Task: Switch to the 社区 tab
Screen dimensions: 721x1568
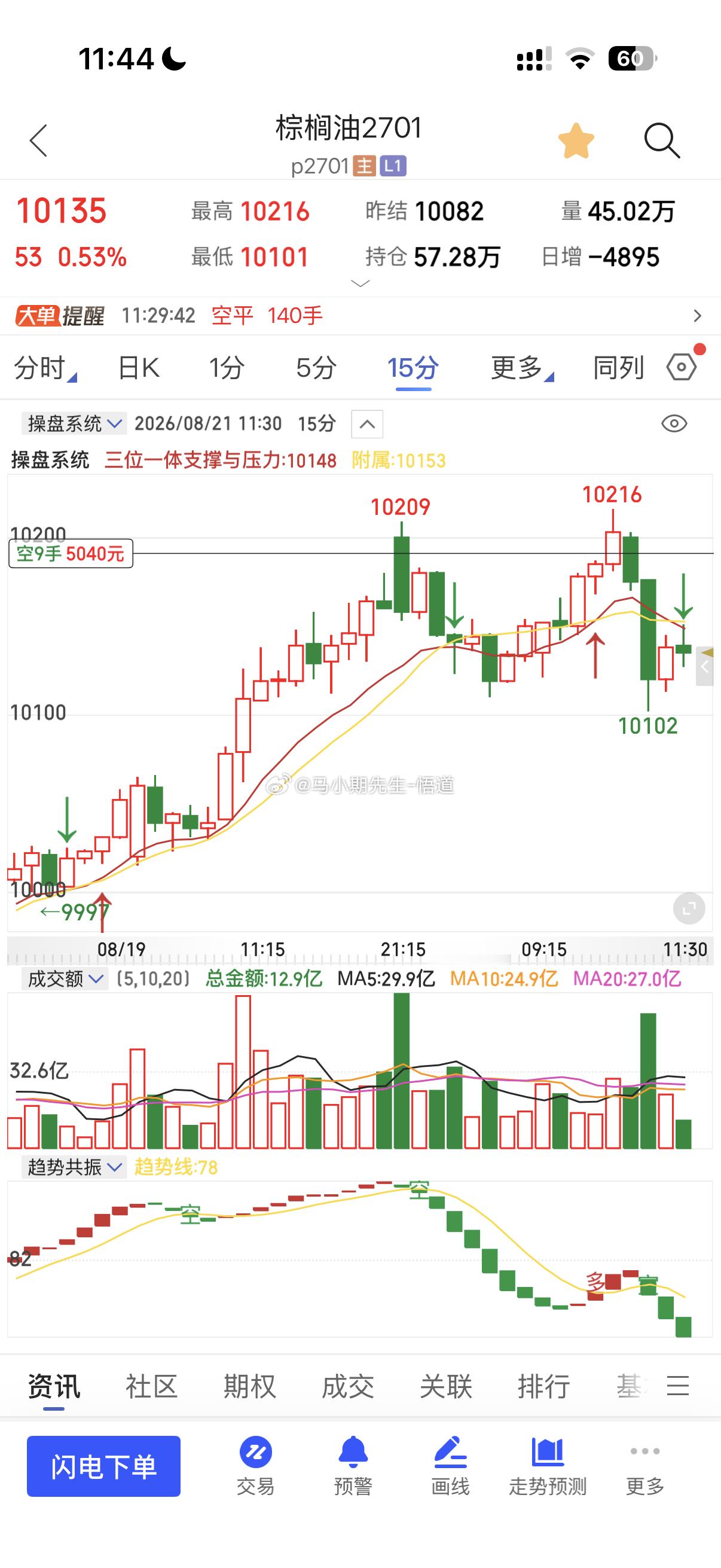Action: click(151, 1386)
